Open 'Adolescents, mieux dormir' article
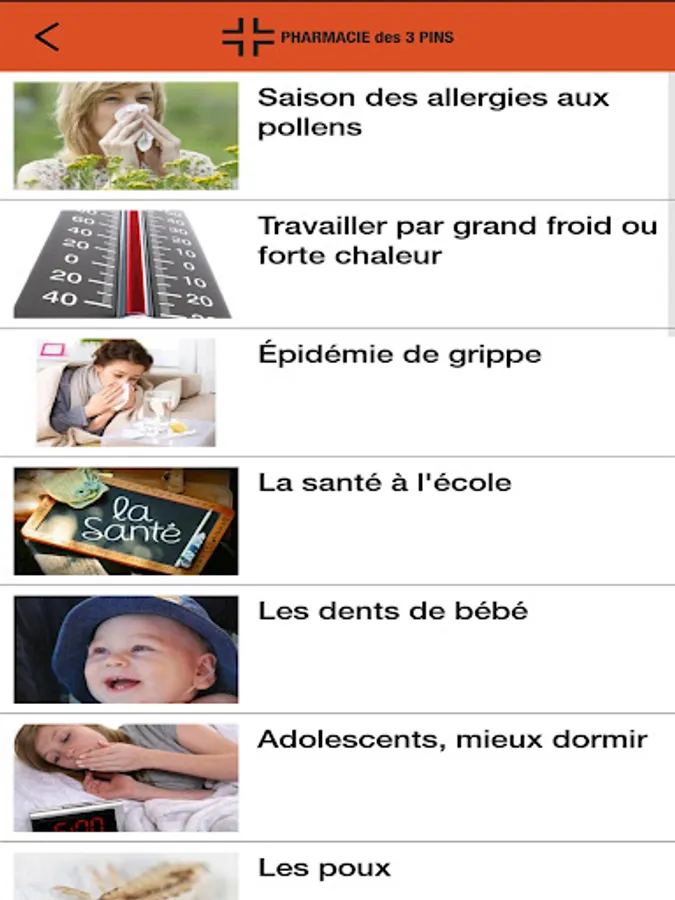The image size is (675, 900). tap(452, 740)
